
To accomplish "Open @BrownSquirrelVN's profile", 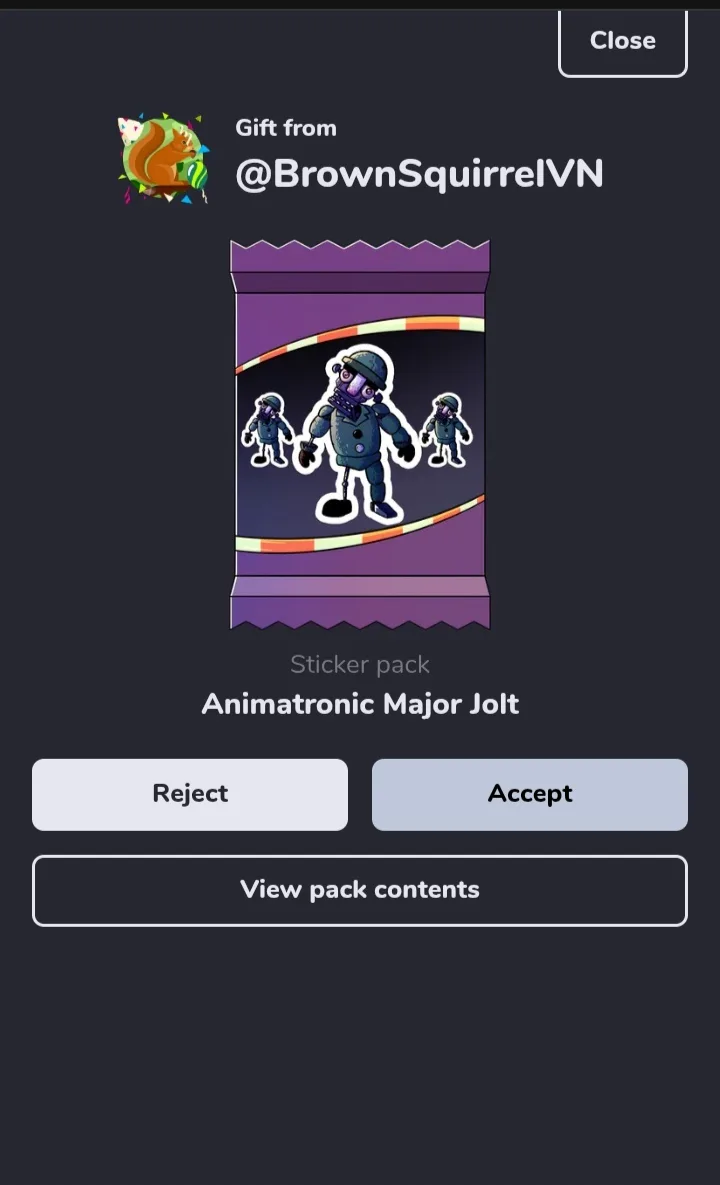I will pyautogui.click(x=419, y=174).
